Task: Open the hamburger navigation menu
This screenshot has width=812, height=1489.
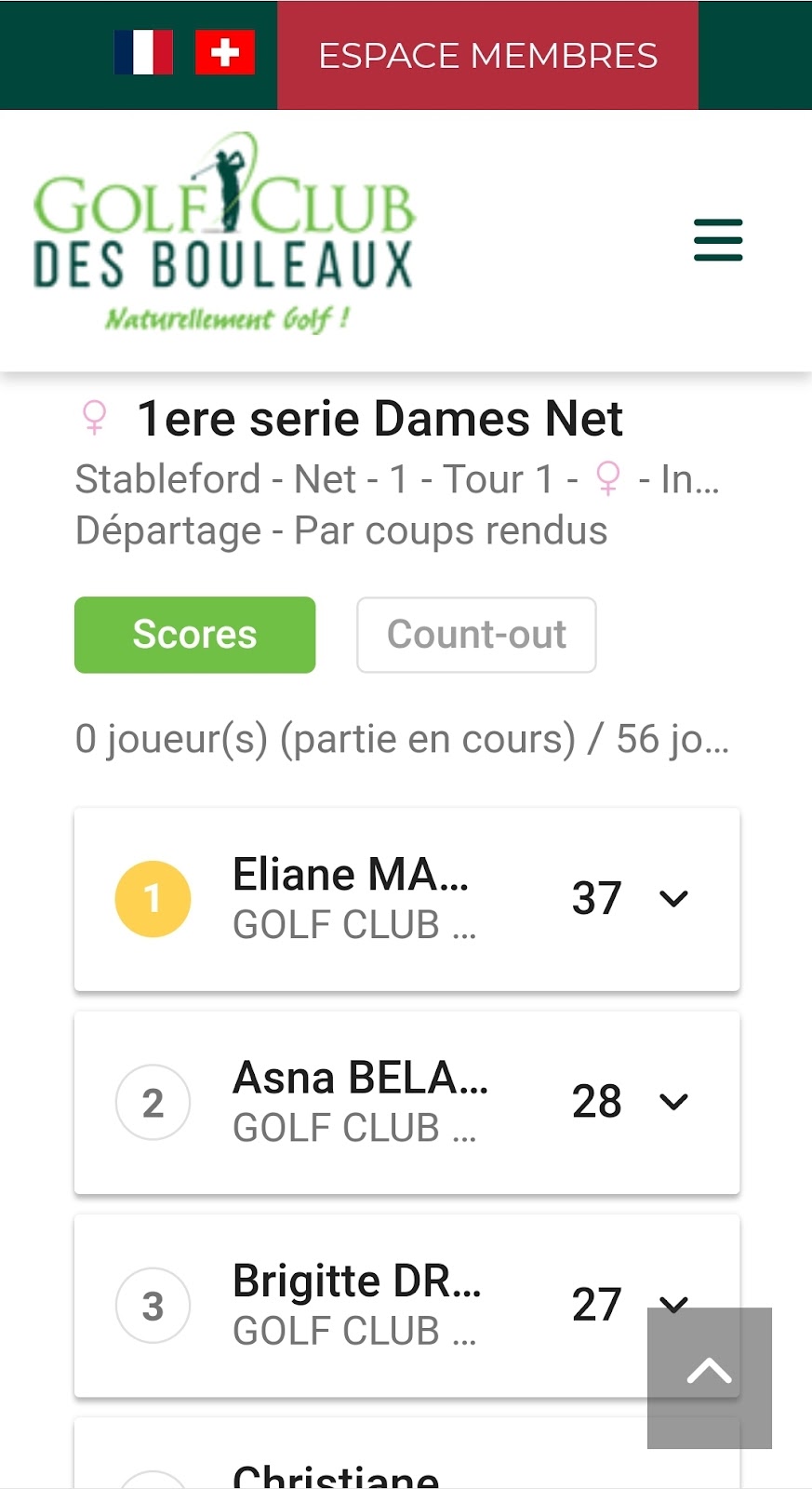Action: tap(718, 240)
